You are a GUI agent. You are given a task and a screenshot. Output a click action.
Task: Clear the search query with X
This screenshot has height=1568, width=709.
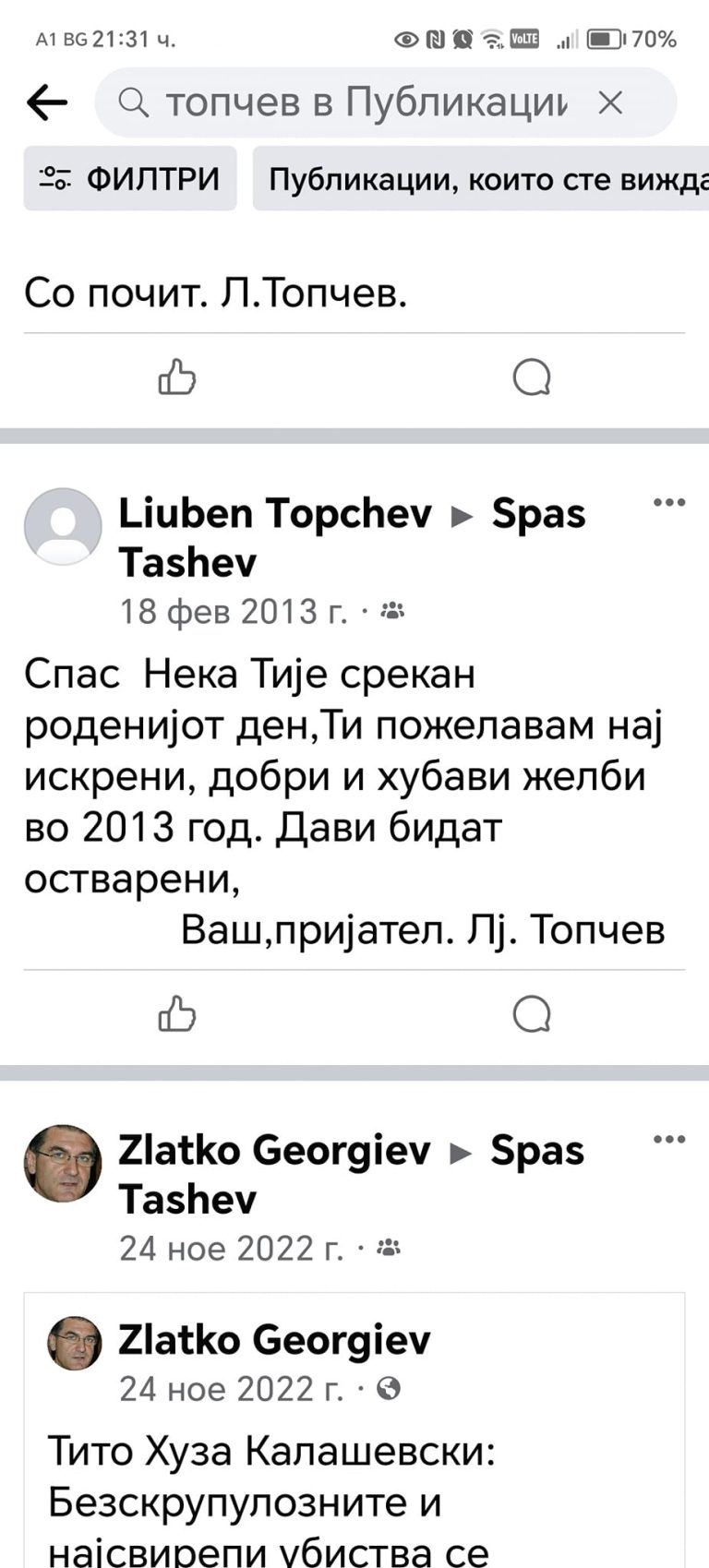[610, 102]
